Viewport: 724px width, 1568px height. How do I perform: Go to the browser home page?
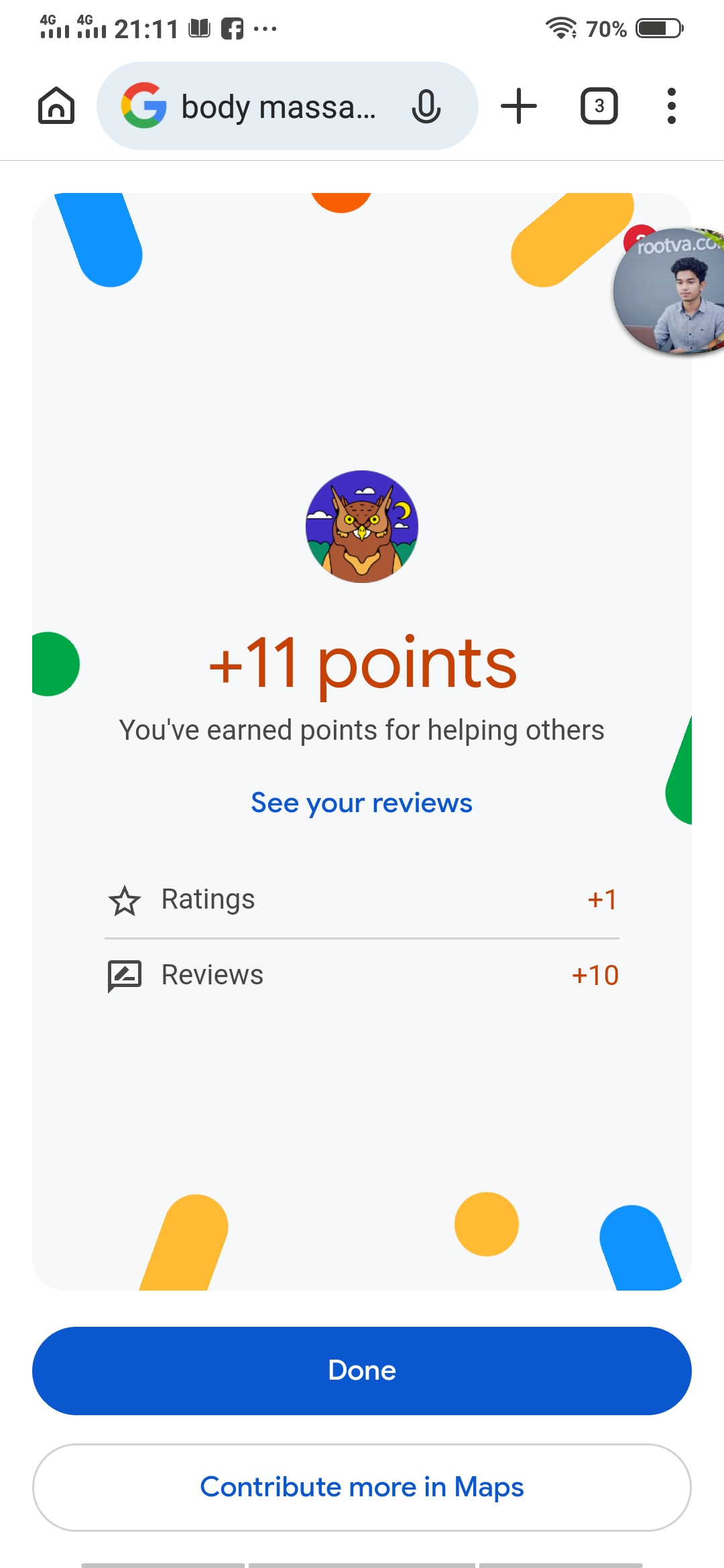click(x=56, y=106)
